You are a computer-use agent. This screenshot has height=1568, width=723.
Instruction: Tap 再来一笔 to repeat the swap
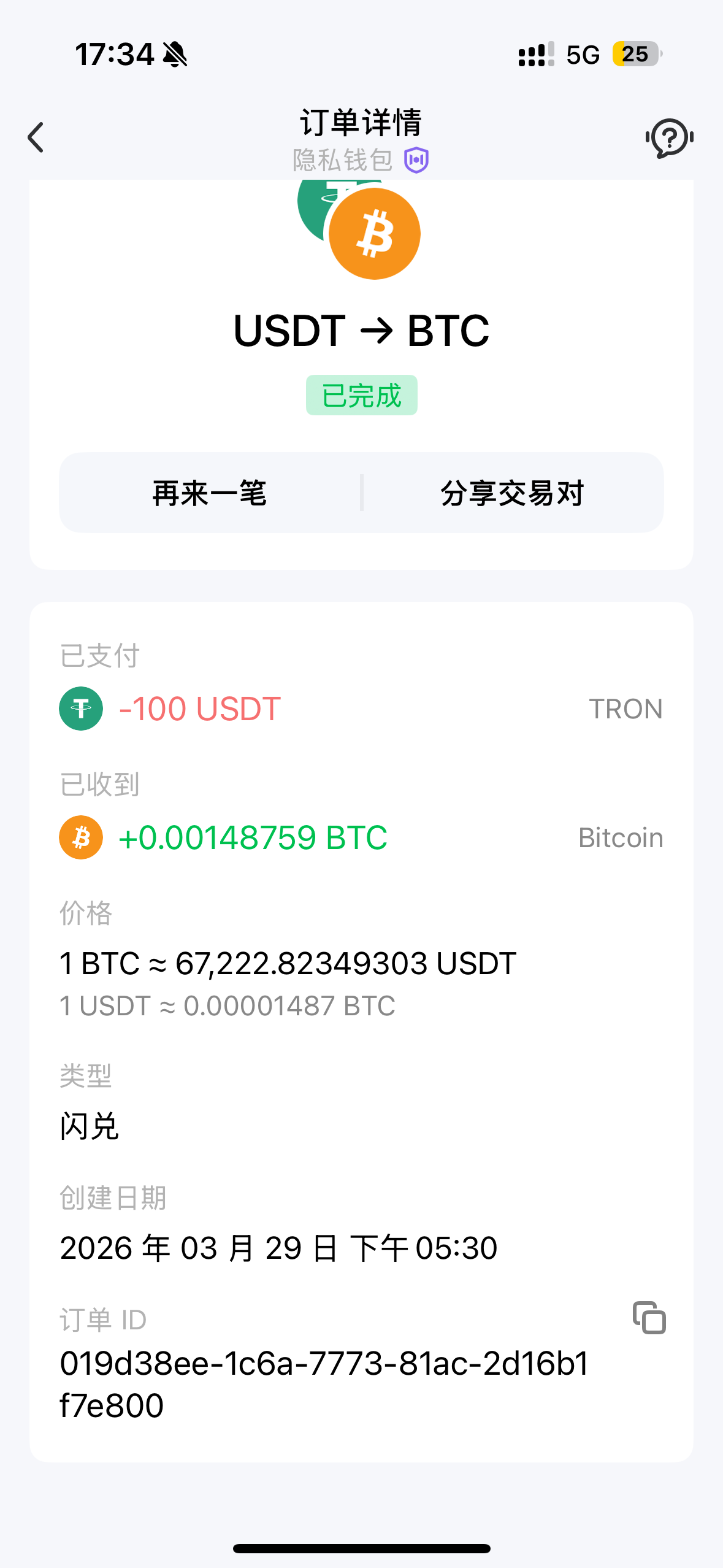click(210, 493)
